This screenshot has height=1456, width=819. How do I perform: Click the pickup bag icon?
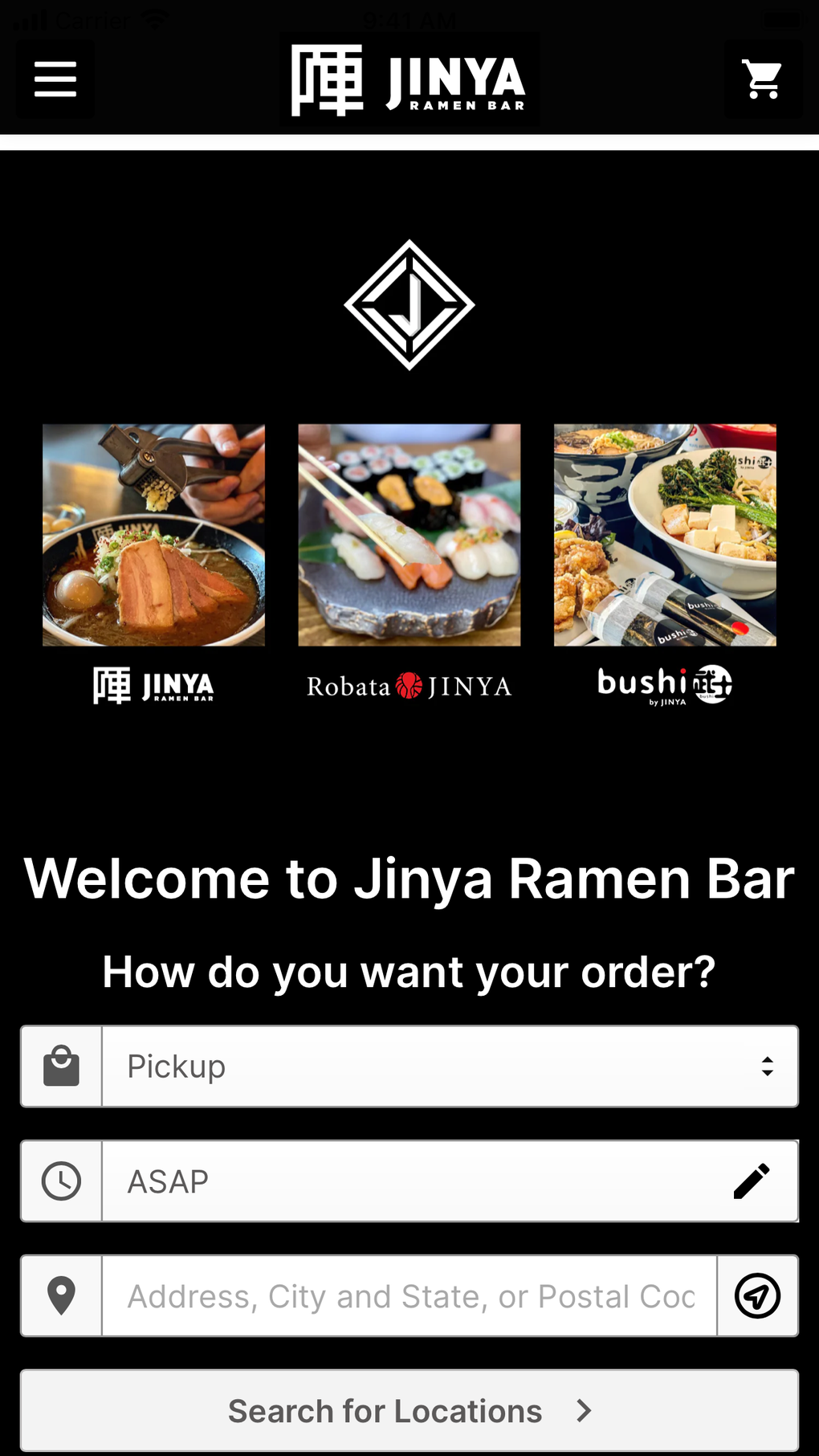tap(61, 1066)
